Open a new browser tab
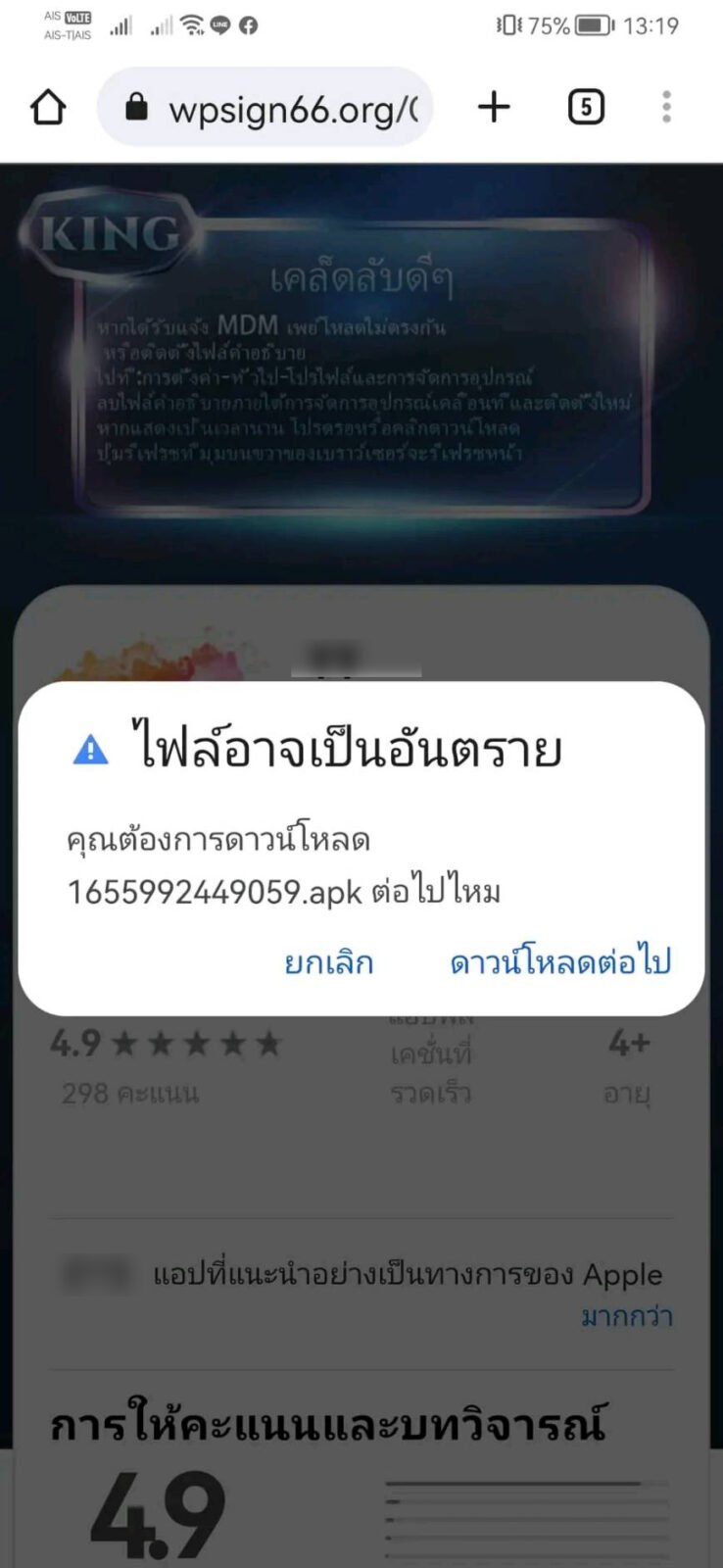Screen dimensions: 723x1568 click(494, 107)
